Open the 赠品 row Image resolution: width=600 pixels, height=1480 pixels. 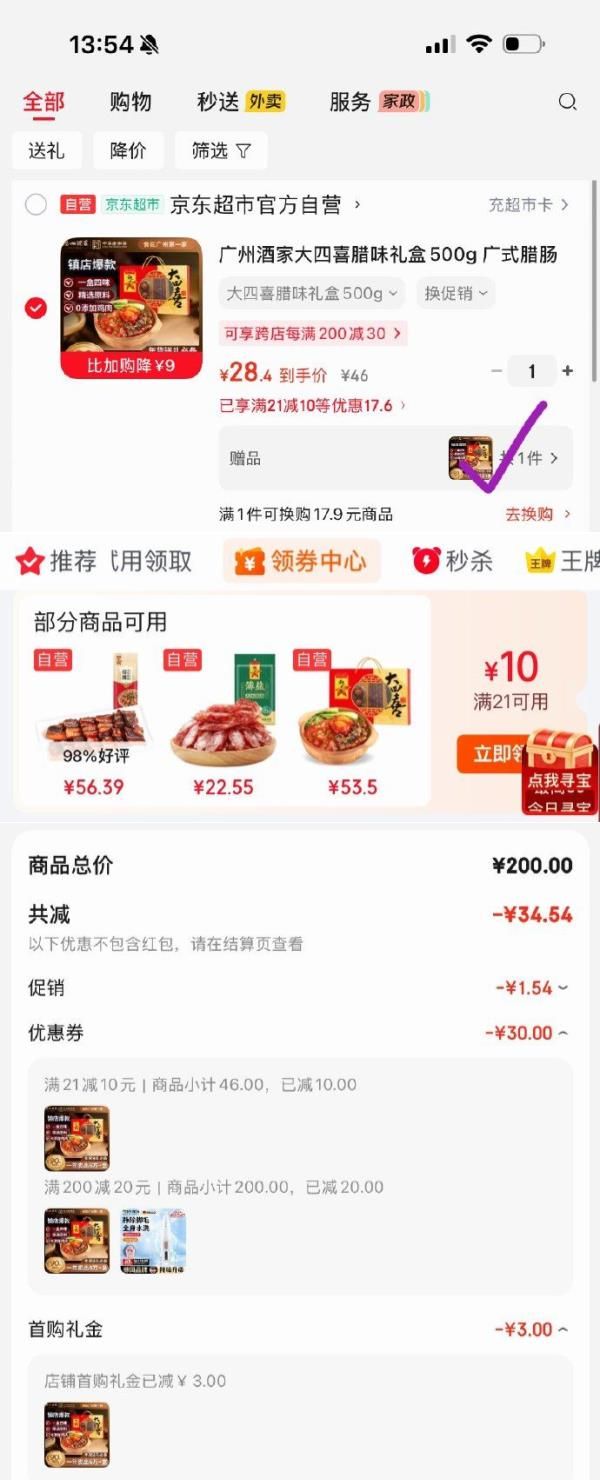pyautogui.click(x=395, y=458)
